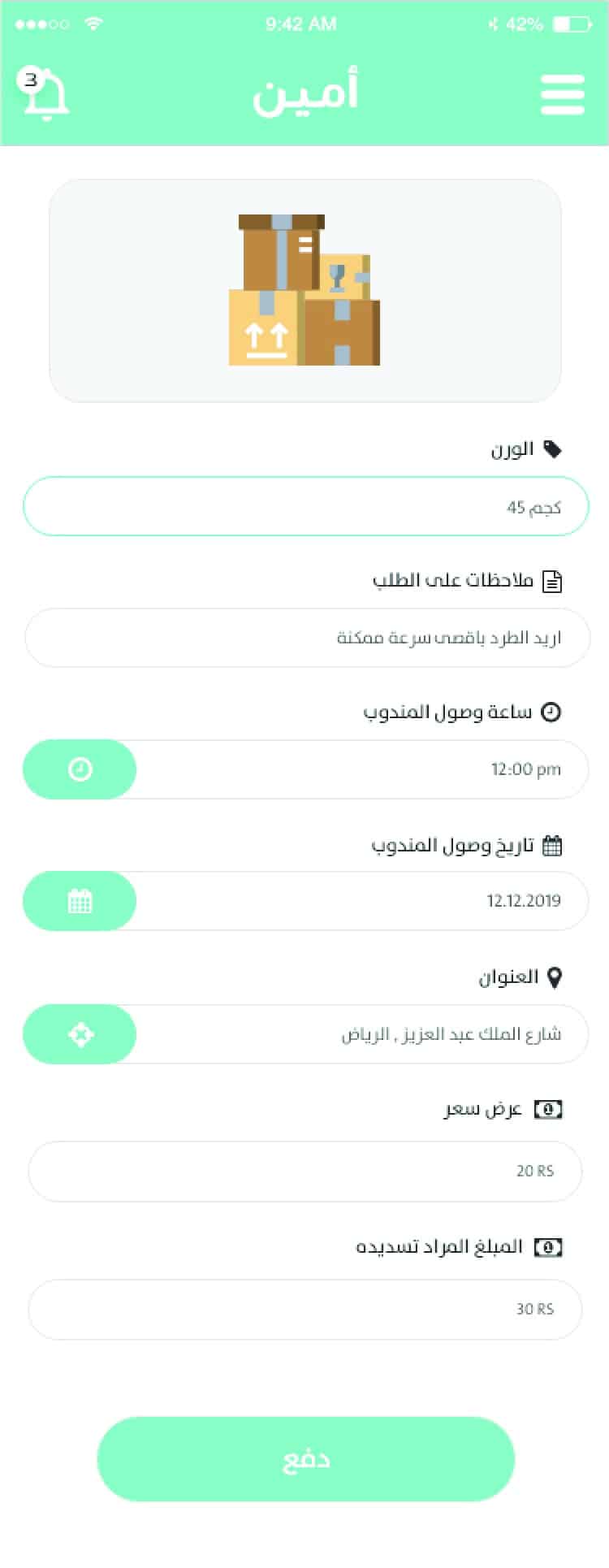Open the package image card
Screen dimensions: 609x1568
point(305,291)
